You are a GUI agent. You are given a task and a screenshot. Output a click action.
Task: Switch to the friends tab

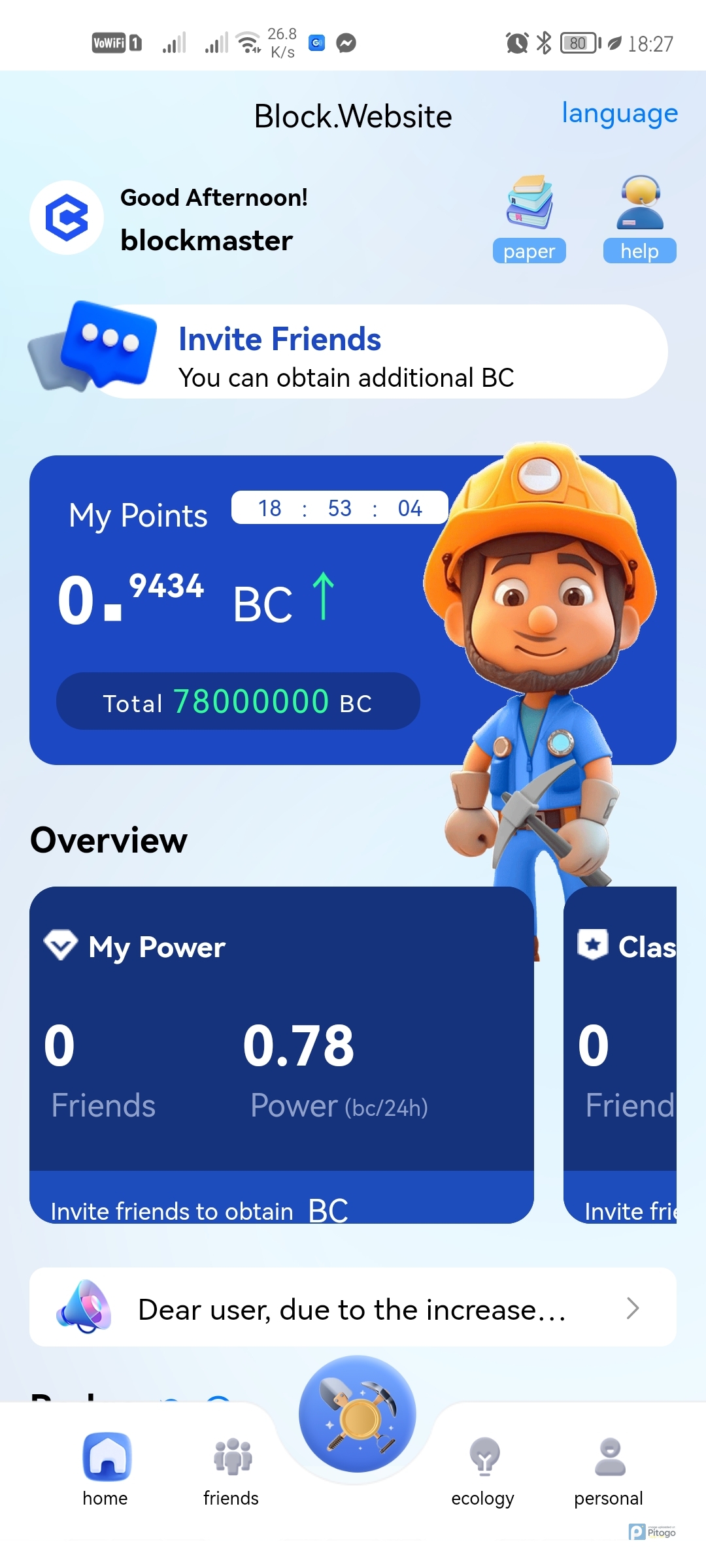pos(231,1470)
